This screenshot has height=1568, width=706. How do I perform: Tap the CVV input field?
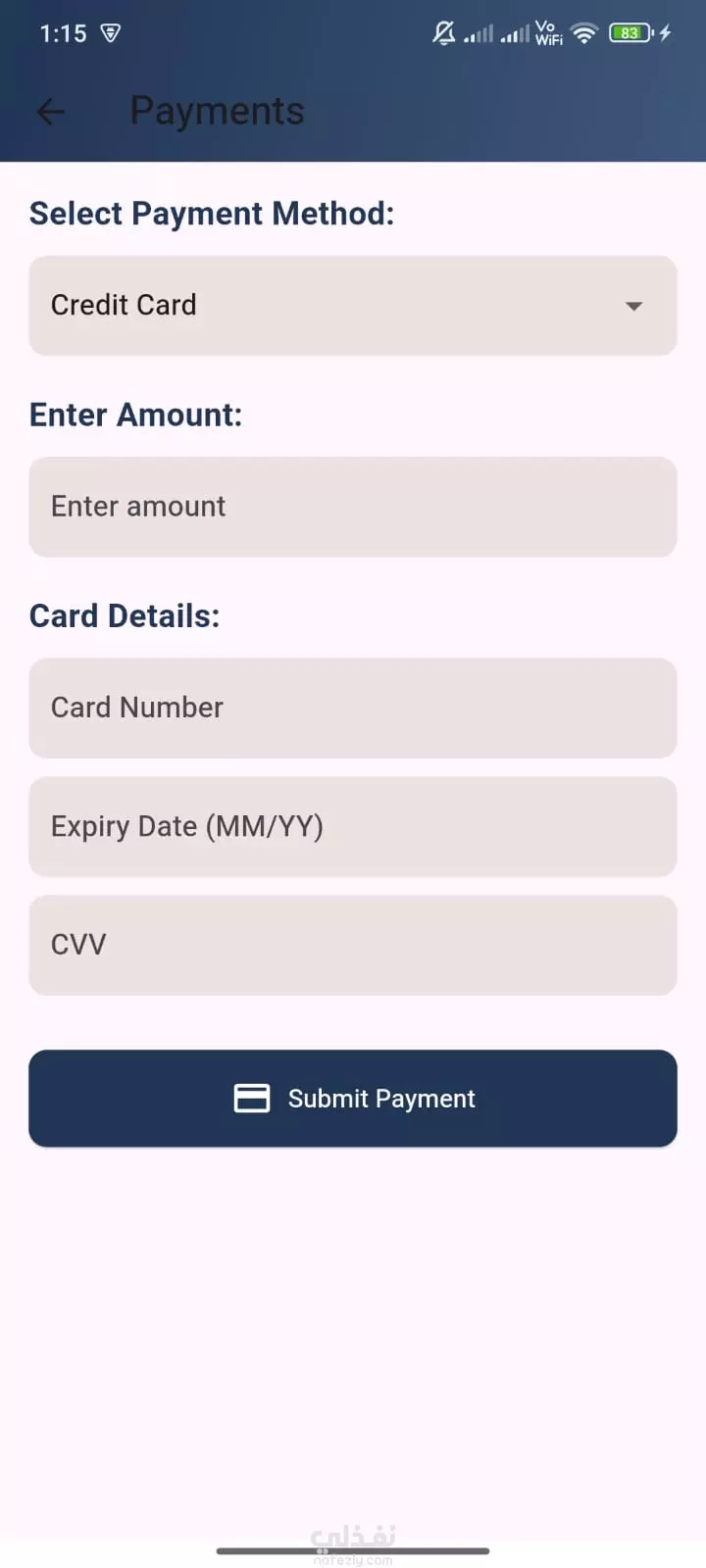coord(353,945)
